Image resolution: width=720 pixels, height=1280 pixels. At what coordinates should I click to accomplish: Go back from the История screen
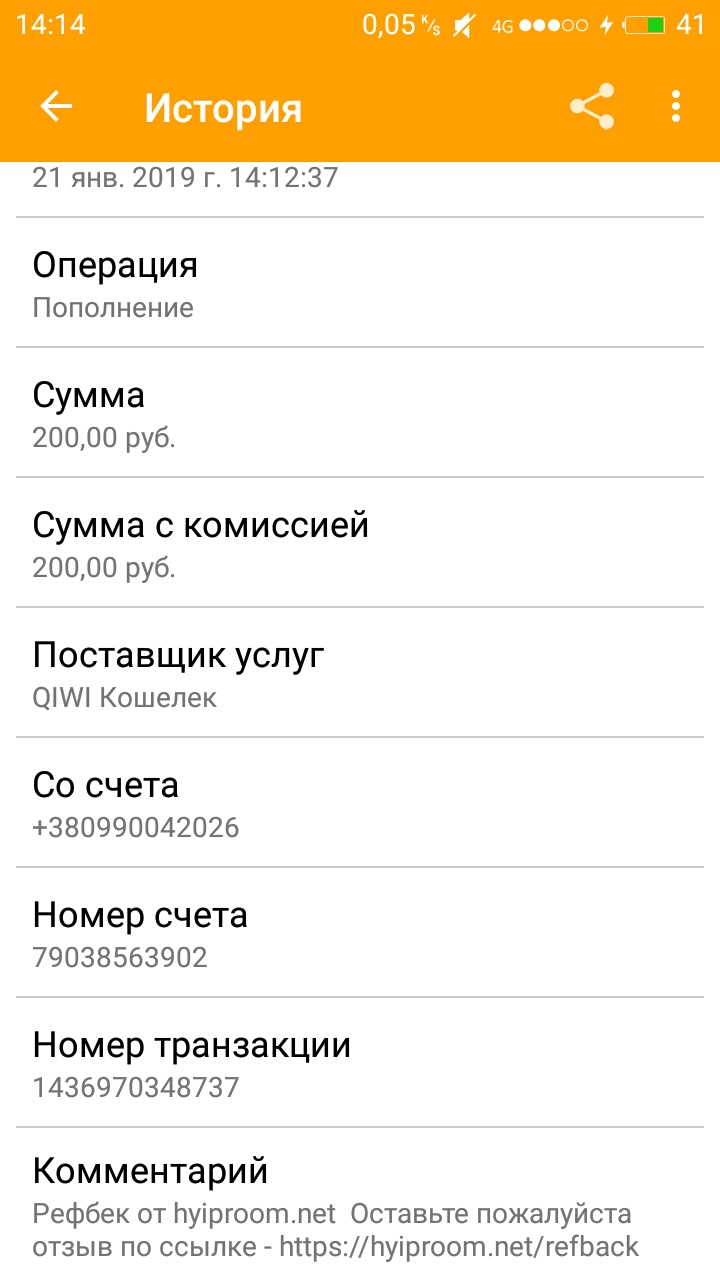click(56, 107)
